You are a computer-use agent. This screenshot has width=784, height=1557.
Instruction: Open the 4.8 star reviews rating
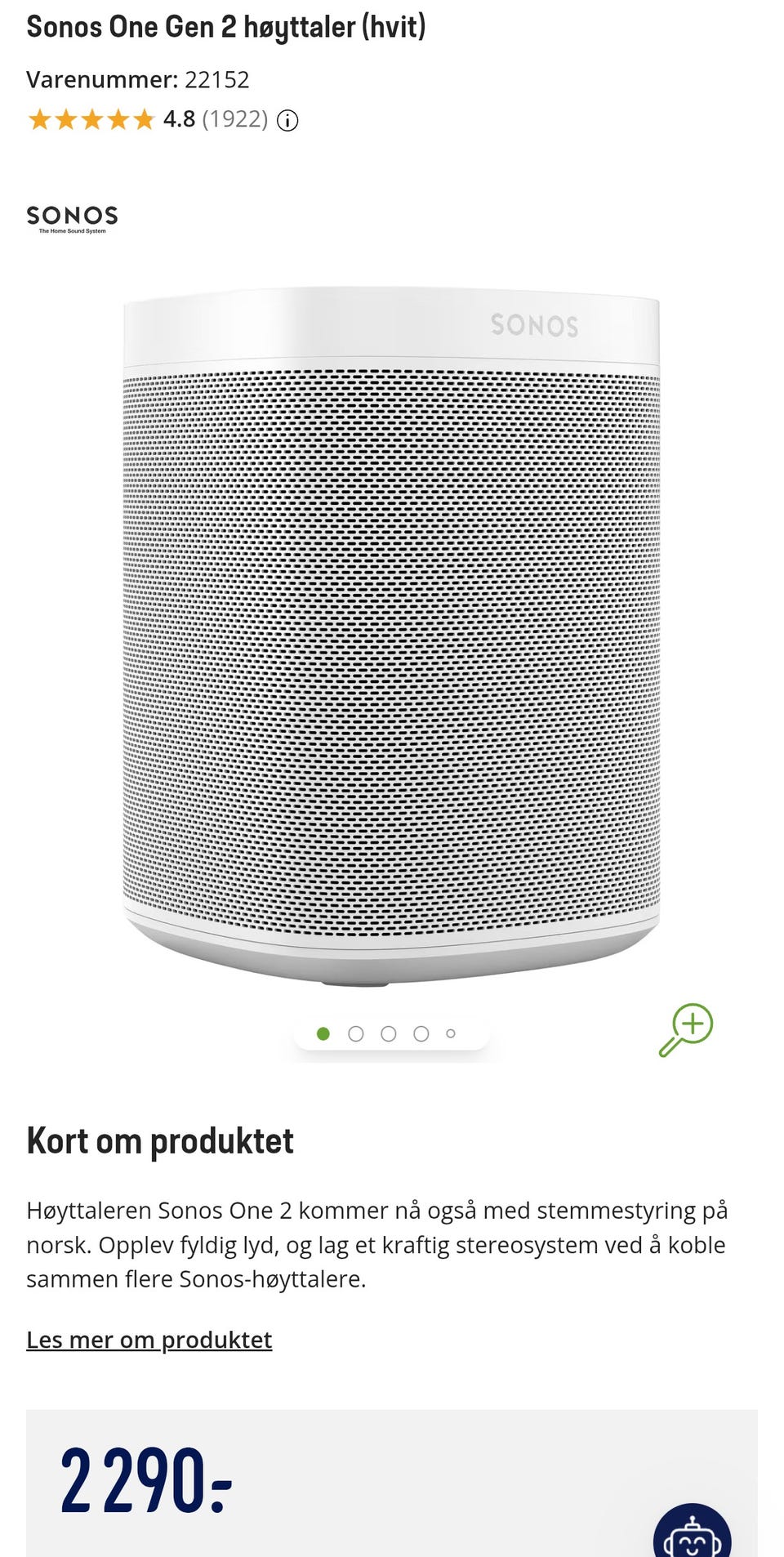click(x=147, y=119)
